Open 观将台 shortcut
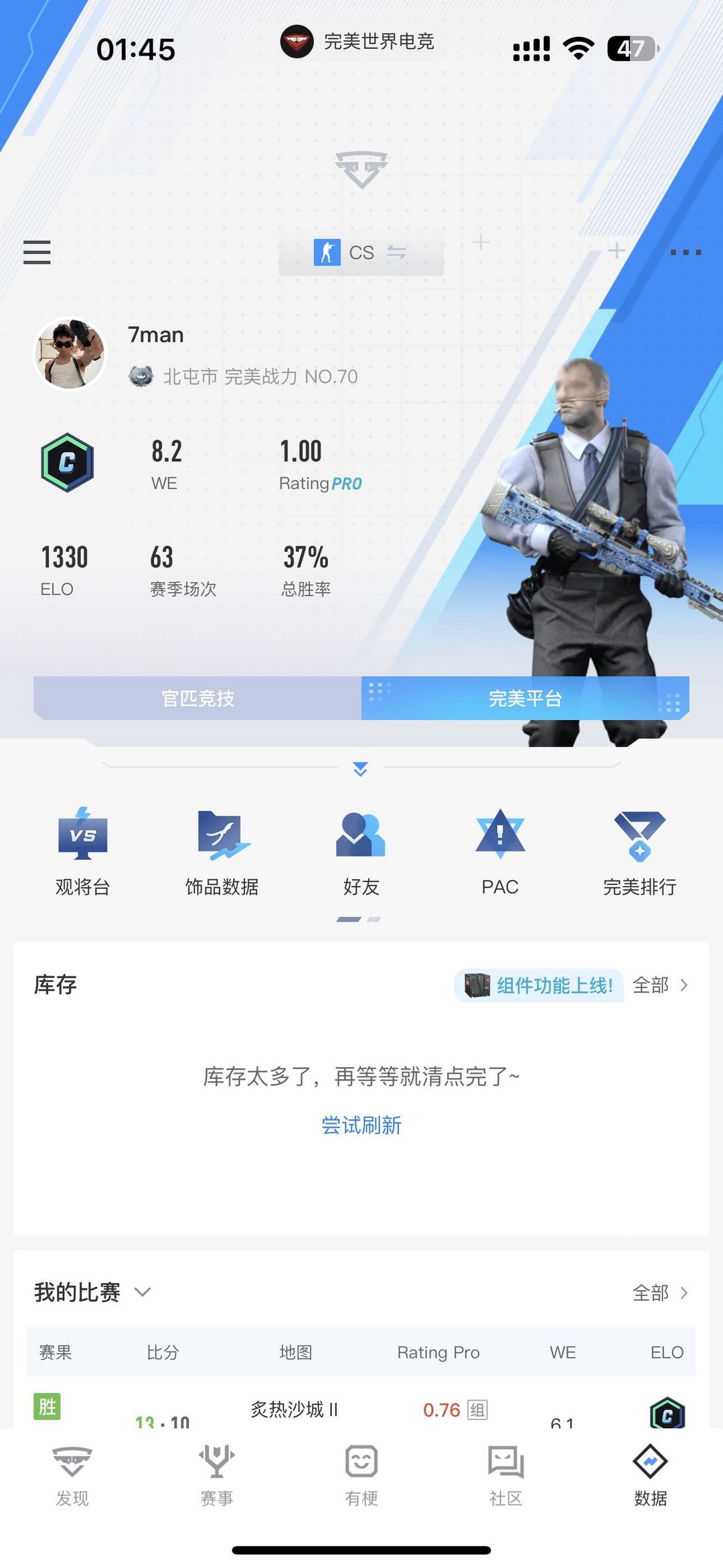723x1568 pixels. pos(82,852)
